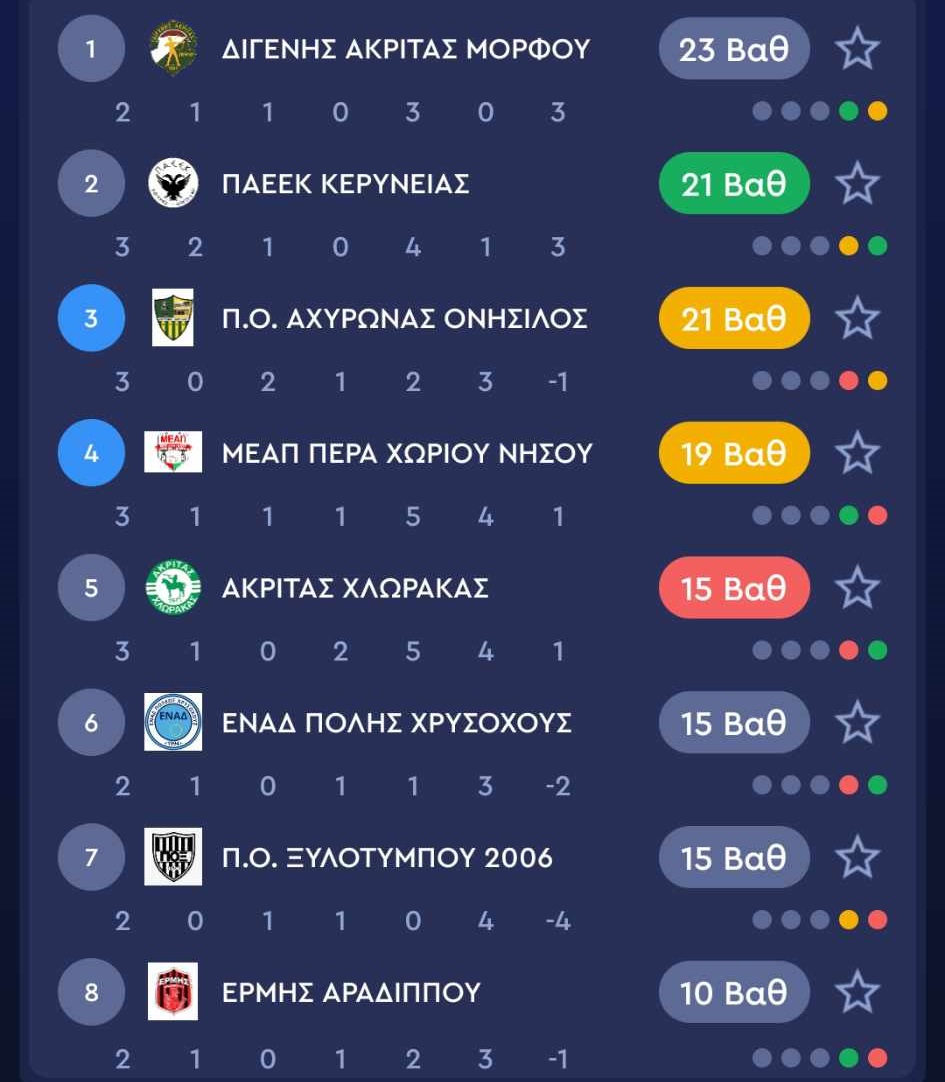Mark ΑΚΡΙΤΑΣ ΧΛΩΡΑΚΑΣ as favorite via star
Image resolution: width=945 pixels, height=1082 pixels.
coord(857,588)
